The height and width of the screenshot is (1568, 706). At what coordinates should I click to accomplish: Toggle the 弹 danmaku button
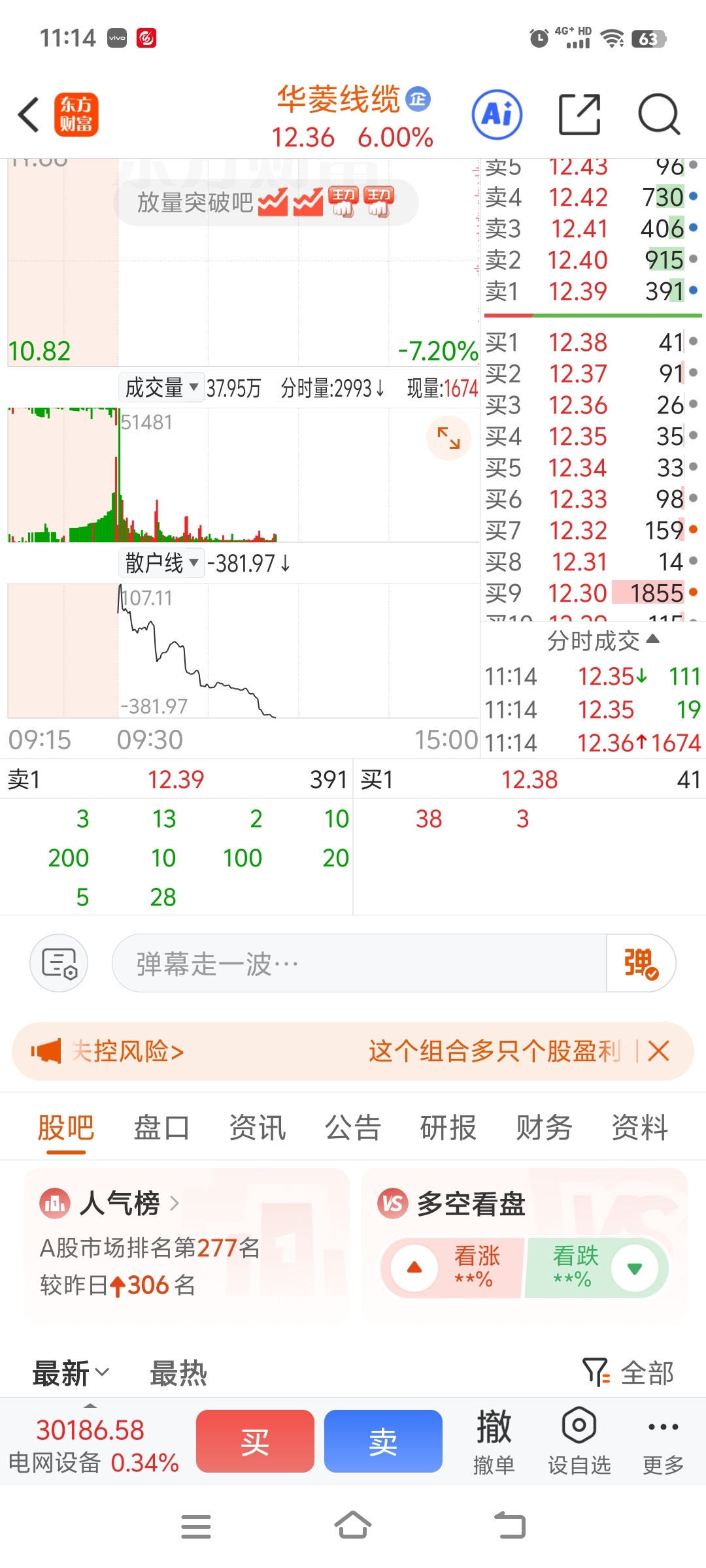pos(641,963)
